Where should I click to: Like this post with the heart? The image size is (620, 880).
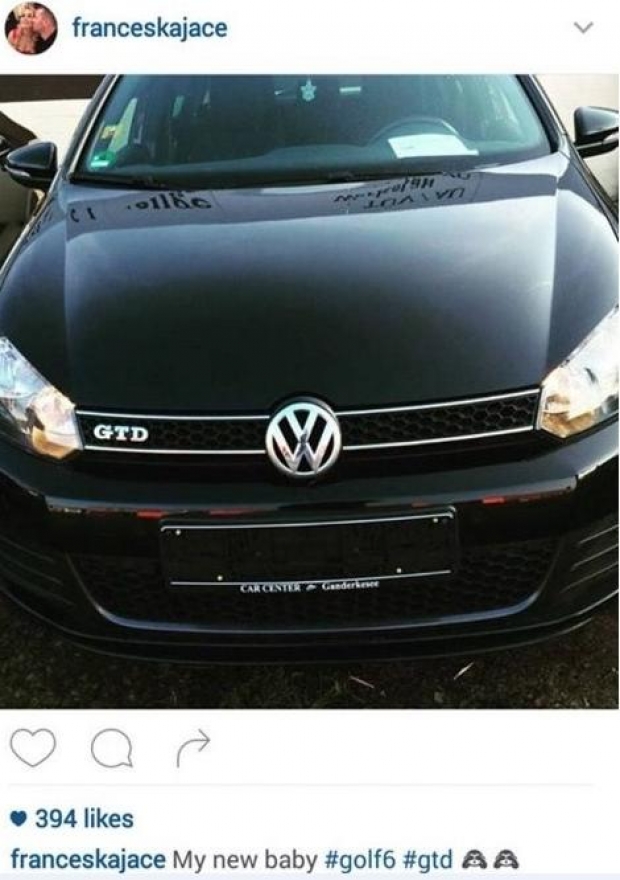(33, 748)
